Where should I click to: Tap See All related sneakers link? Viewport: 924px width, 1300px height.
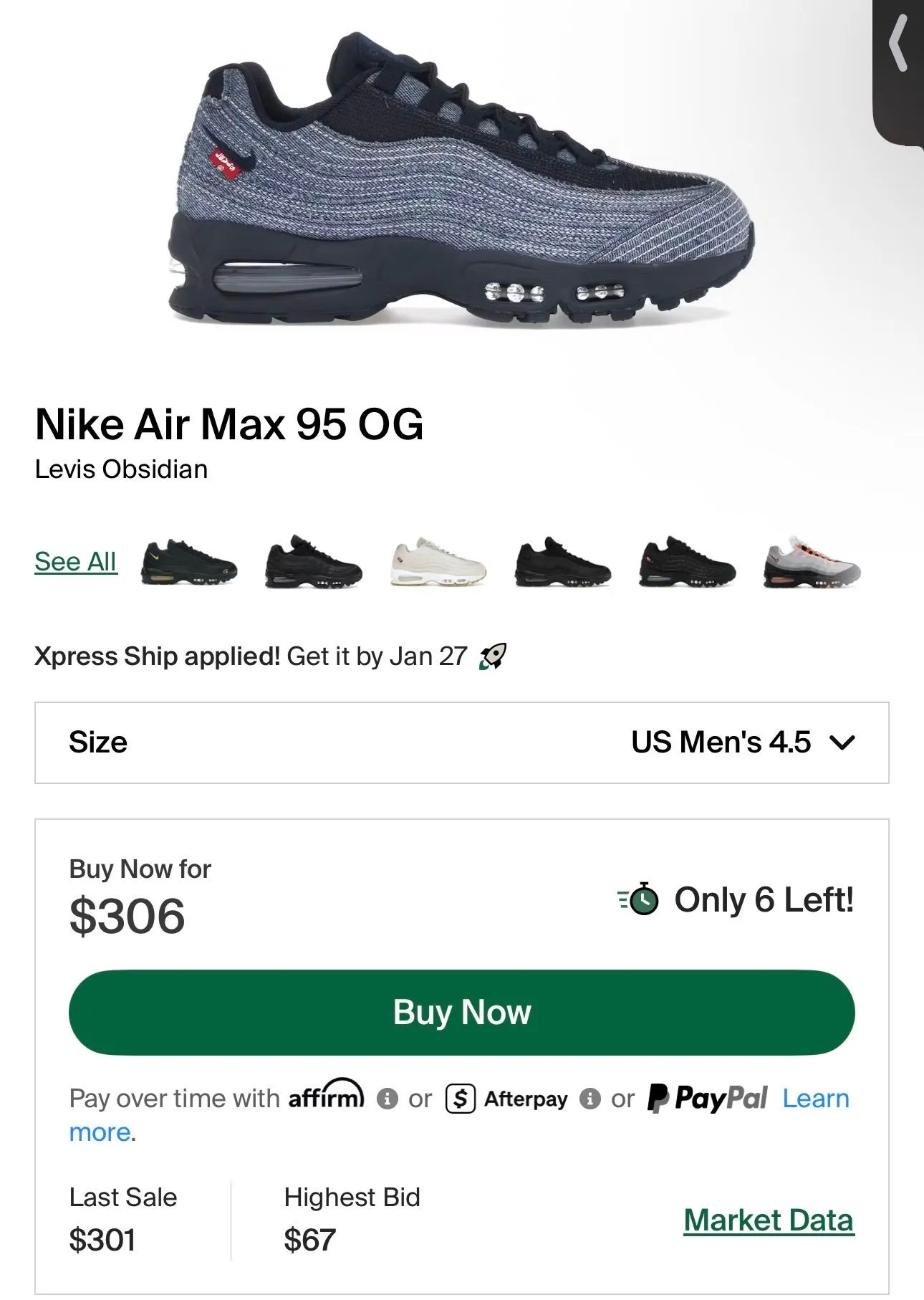coord(75,562)
